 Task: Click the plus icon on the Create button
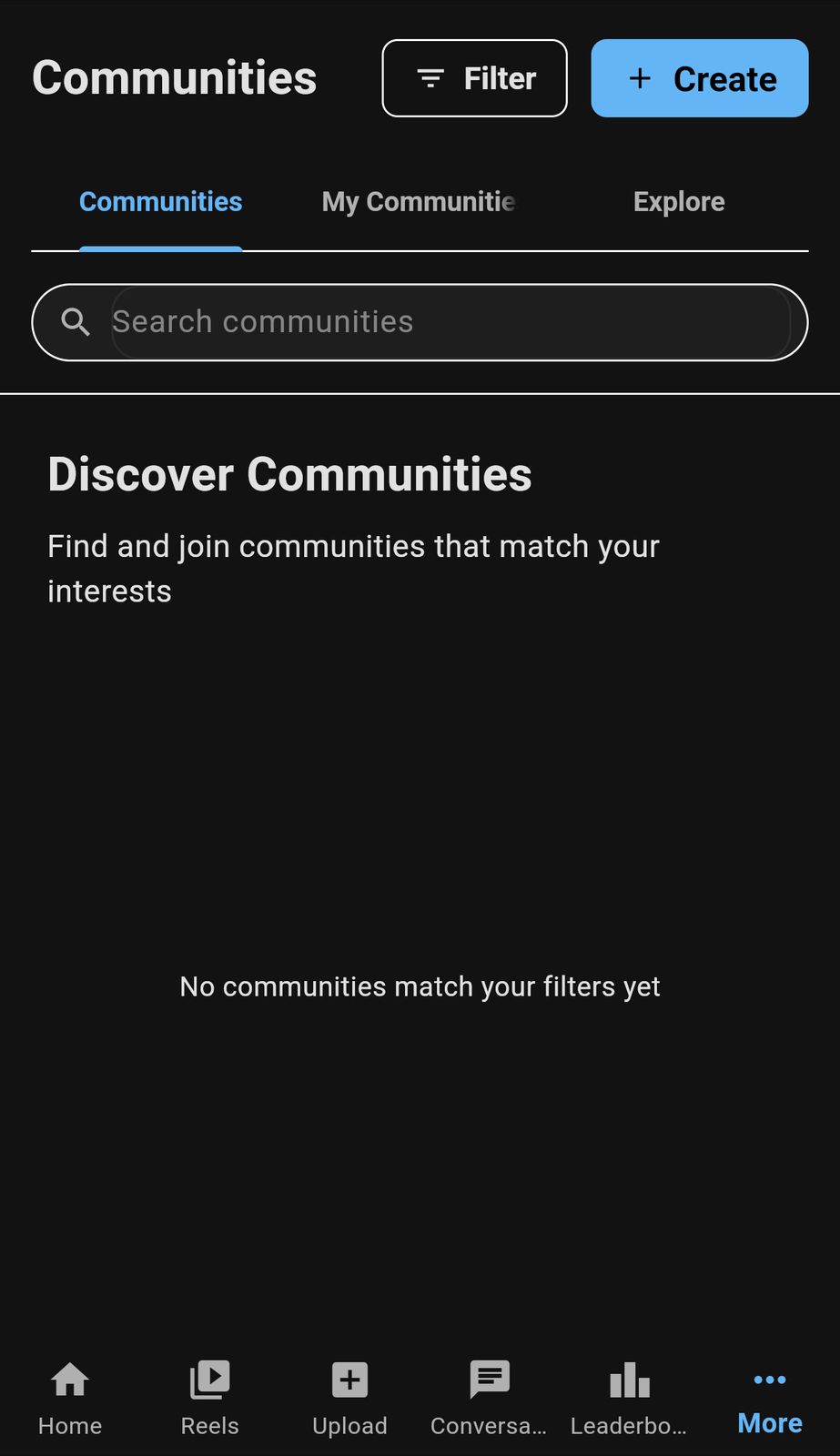coord(640,79)
